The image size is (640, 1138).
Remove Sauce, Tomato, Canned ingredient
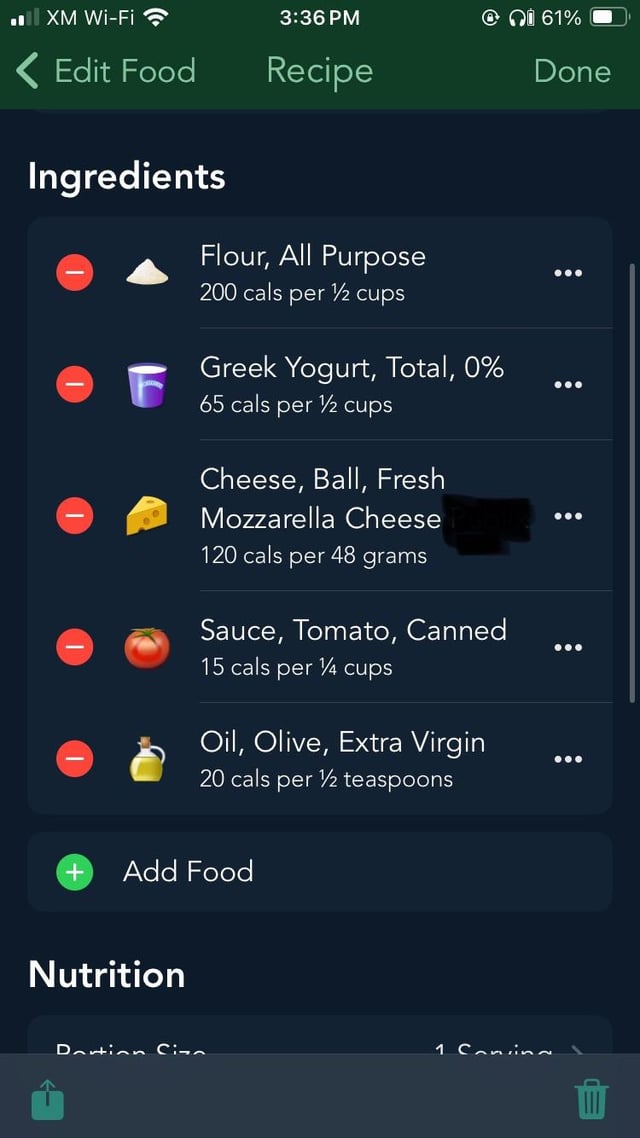coord(75,647)
